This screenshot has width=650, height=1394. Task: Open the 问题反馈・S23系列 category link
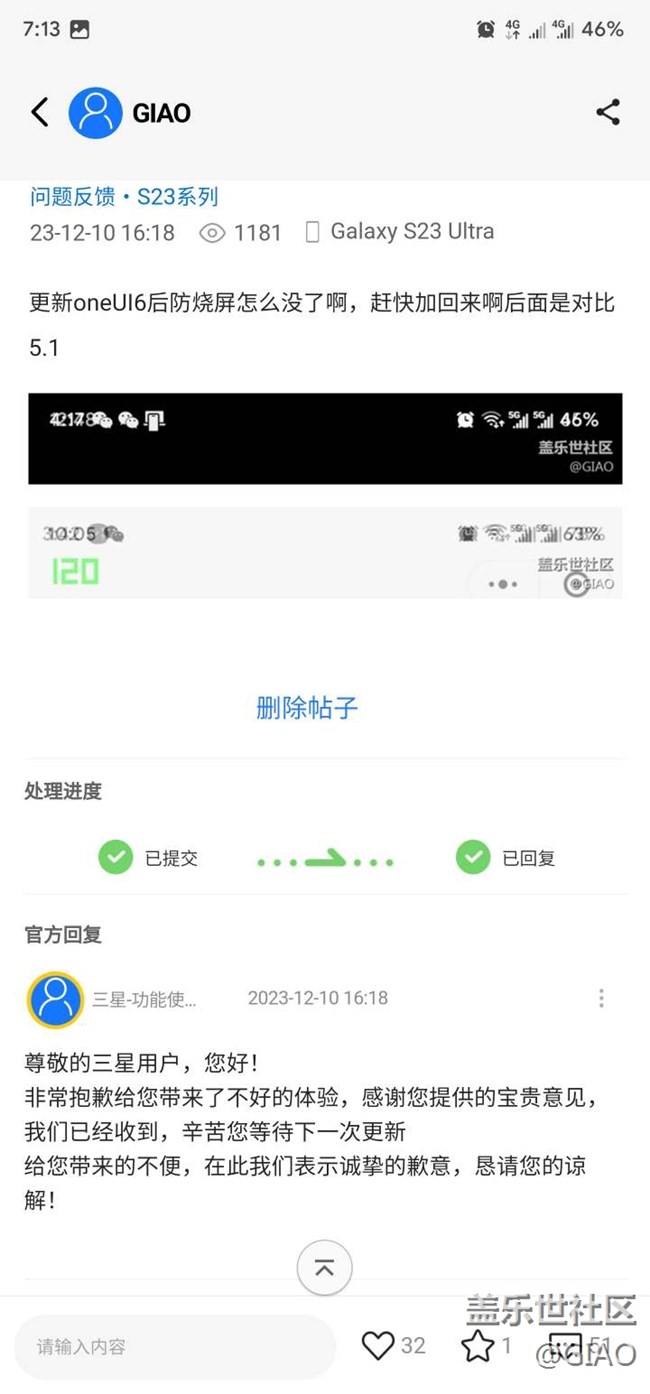pos(124,196)
